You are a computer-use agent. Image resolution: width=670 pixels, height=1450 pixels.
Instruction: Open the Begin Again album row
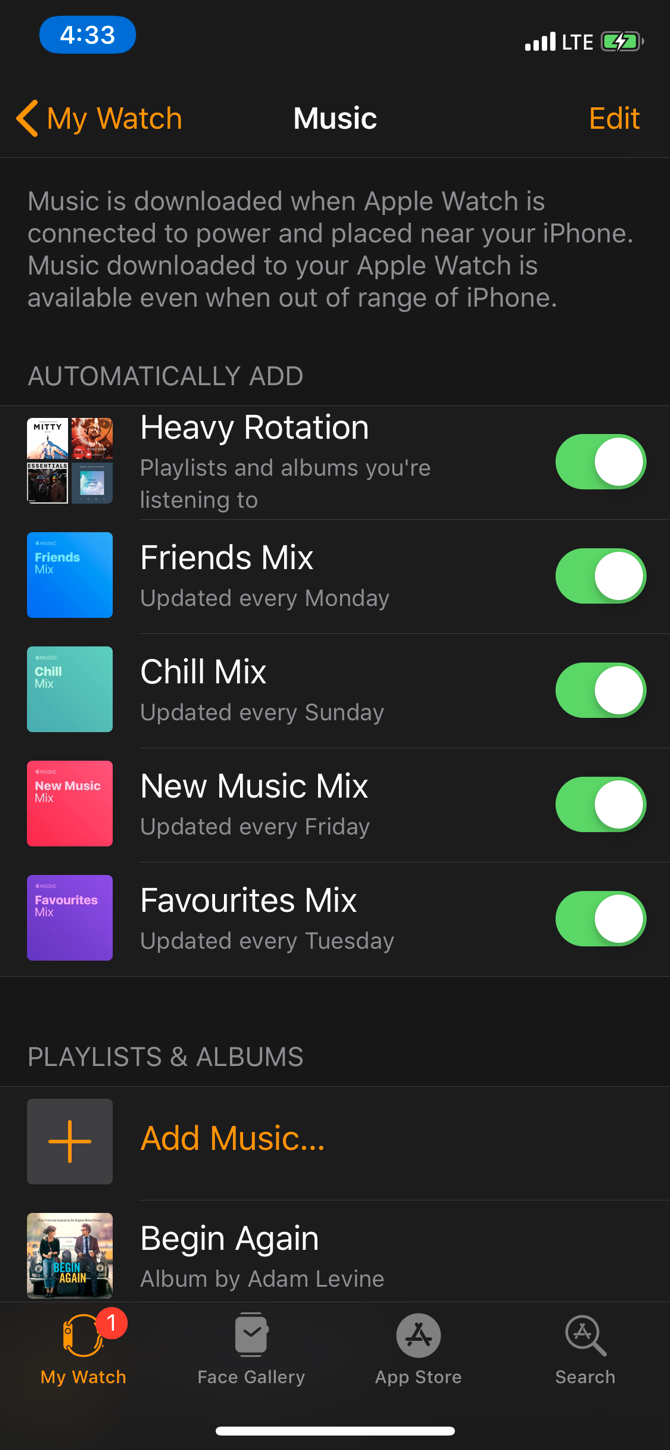pos(335,1254)
